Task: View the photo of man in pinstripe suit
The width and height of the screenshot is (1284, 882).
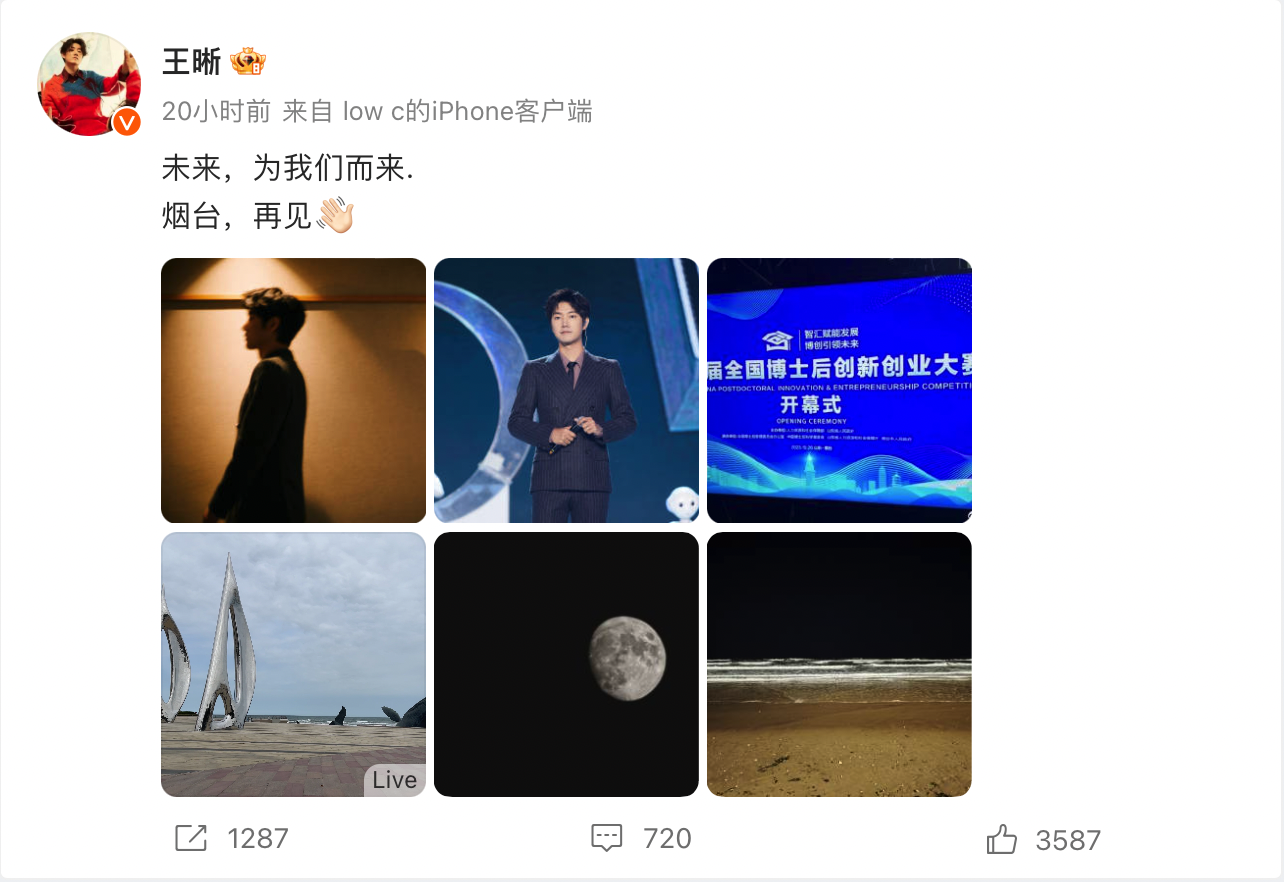Action: [x=566, y=390]
